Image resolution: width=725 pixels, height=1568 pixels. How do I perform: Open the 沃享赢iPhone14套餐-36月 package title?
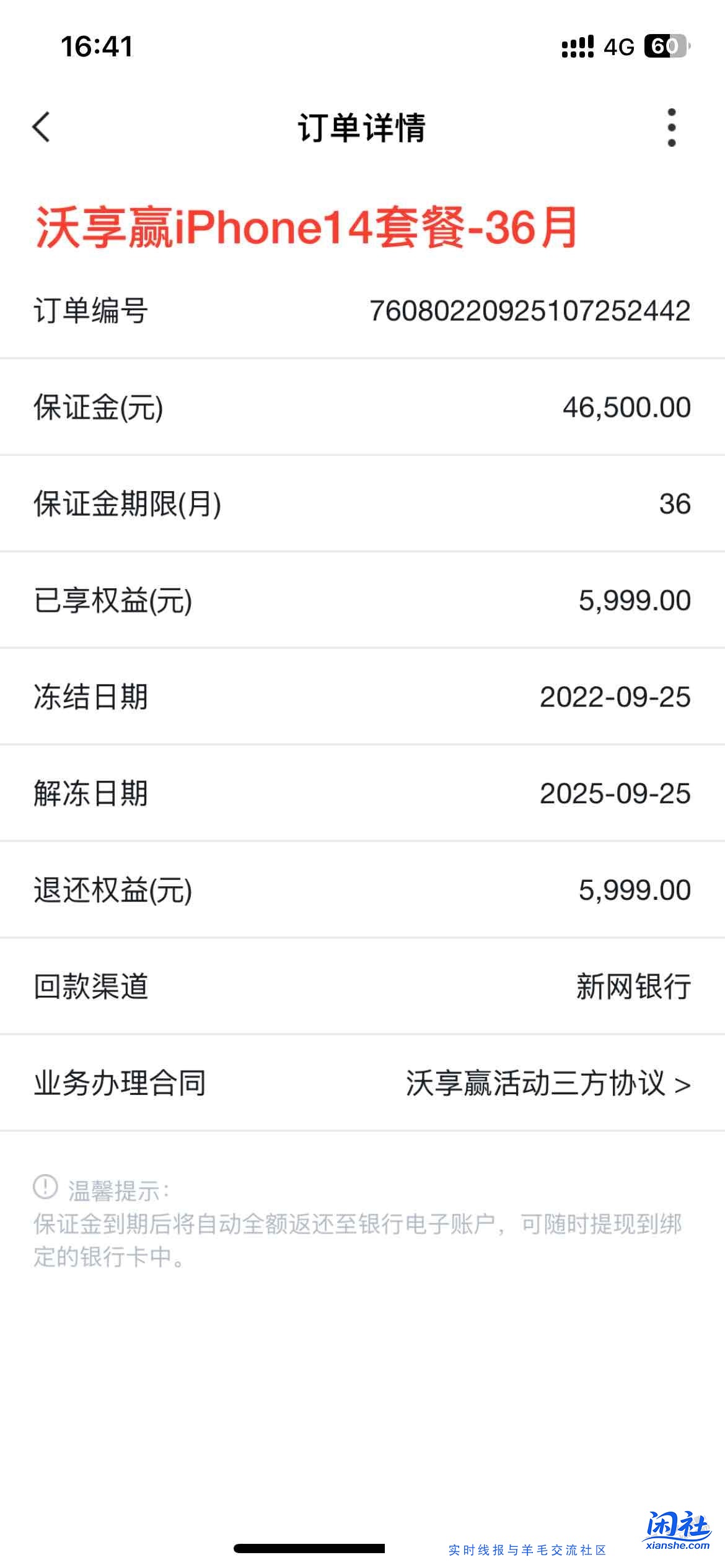(x=304, y=230)
